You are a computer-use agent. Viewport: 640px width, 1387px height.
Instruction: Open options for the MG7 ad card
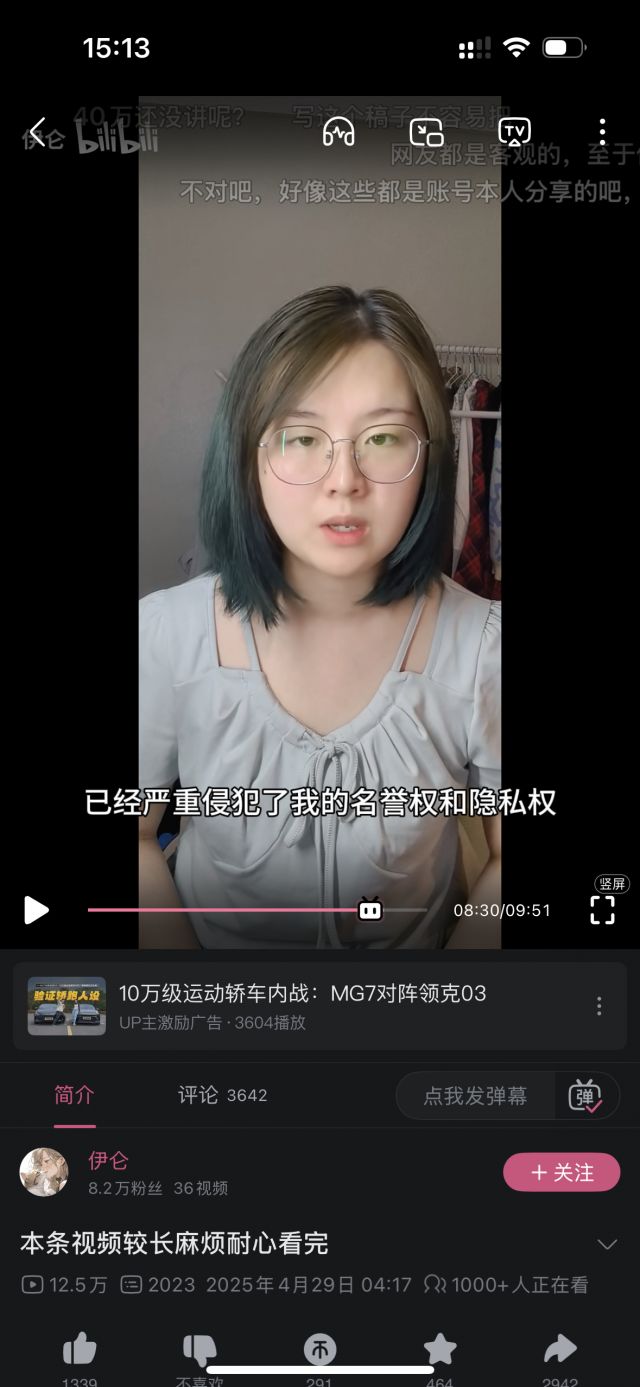(x=599, y=1006)
